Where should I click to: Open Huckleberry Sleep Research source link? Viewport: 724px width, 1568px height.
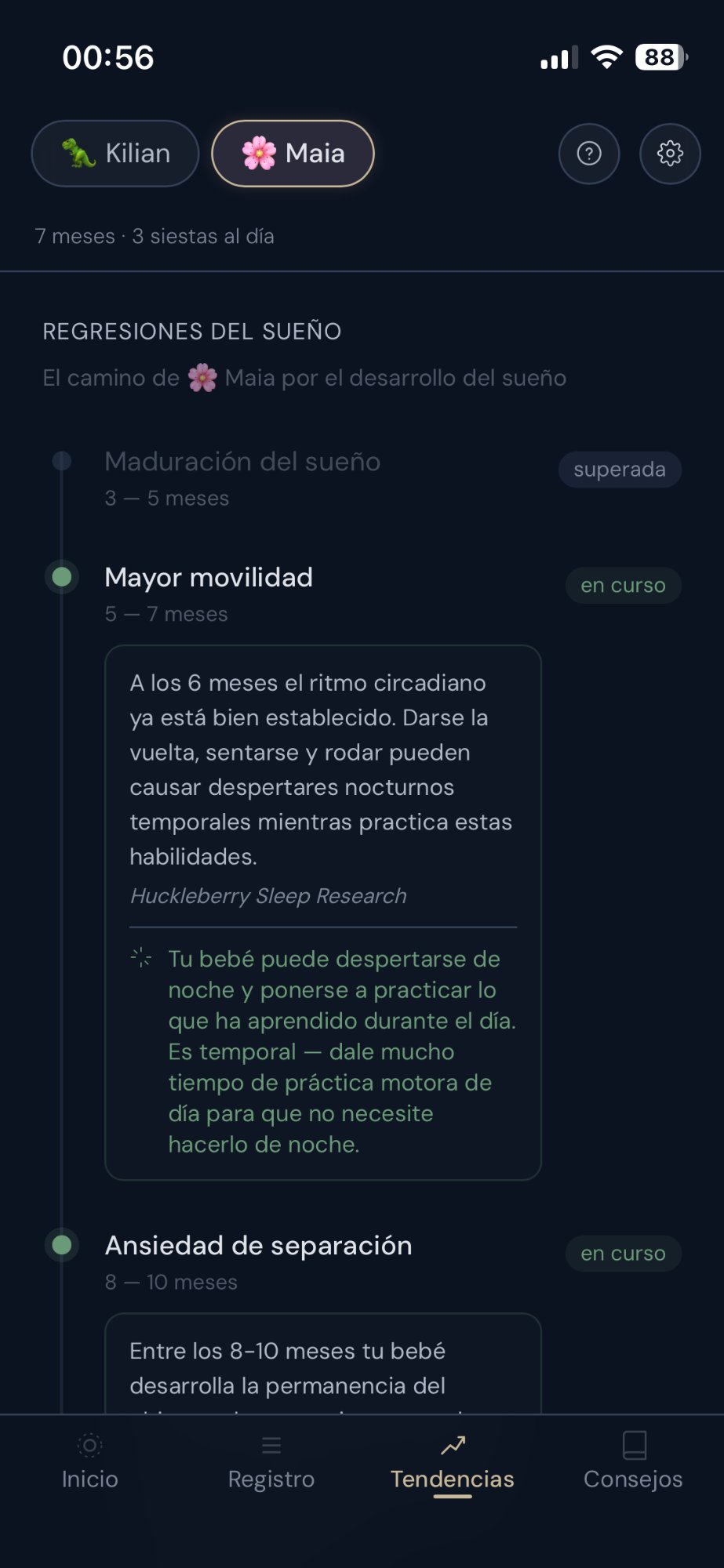267,895
